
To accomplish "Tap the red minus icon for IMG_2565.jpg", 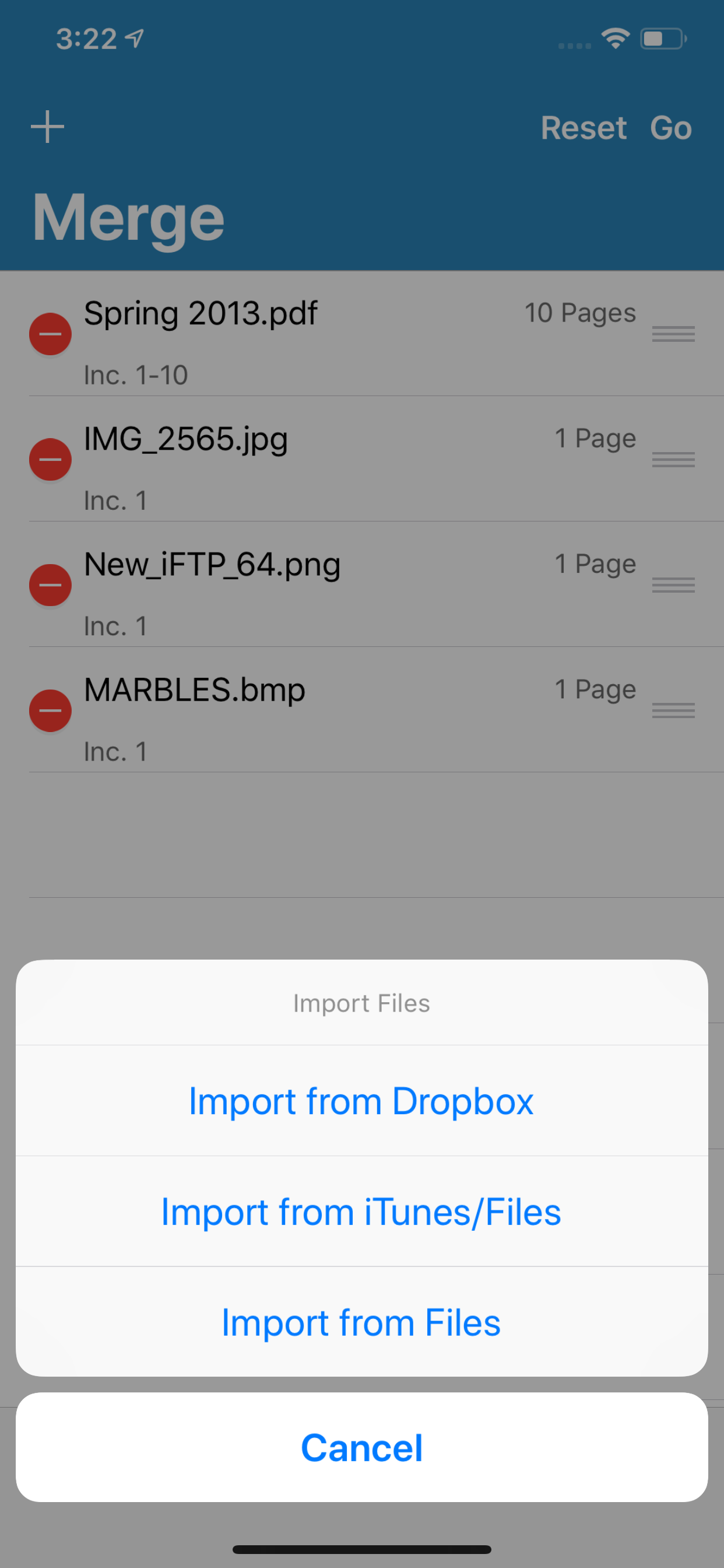I will point(50,459).
